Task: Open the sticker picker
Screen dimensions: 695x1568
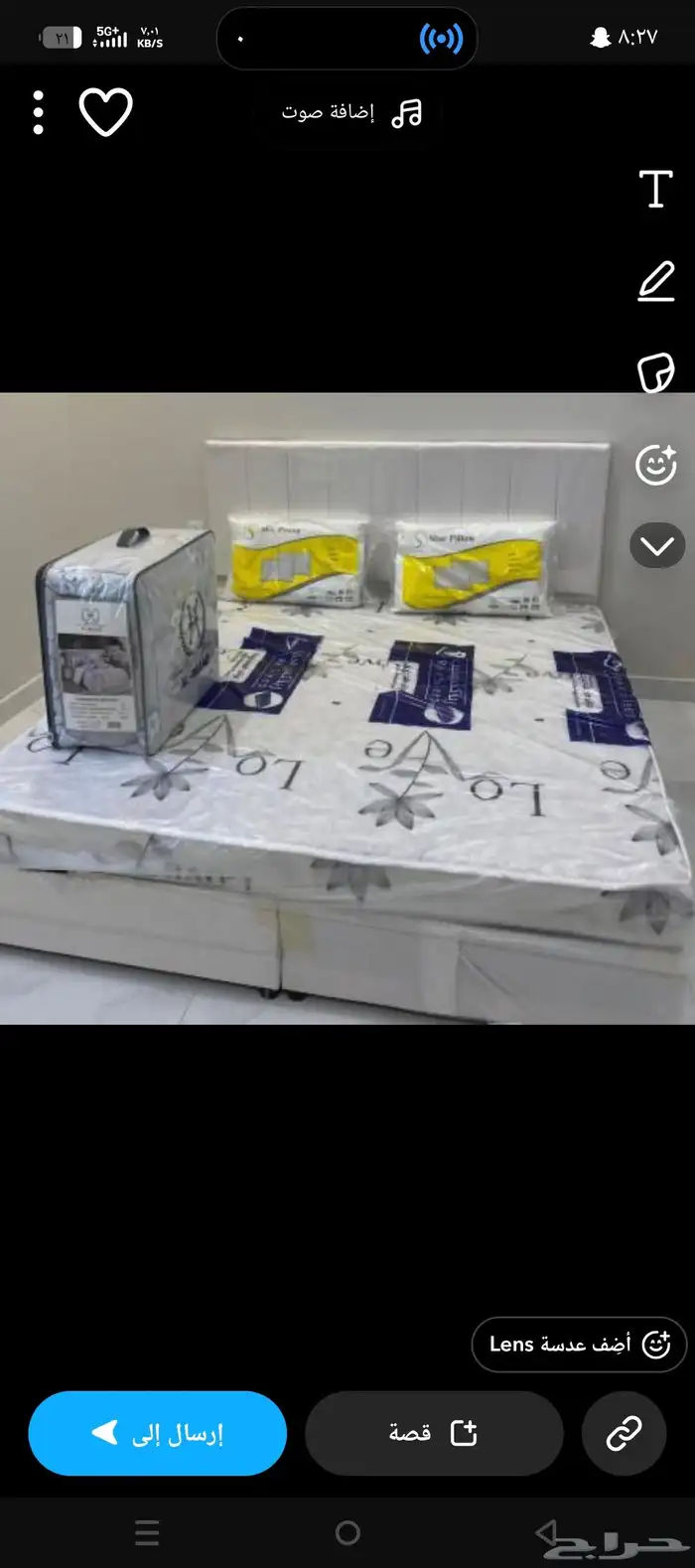Action: [655, 373]
